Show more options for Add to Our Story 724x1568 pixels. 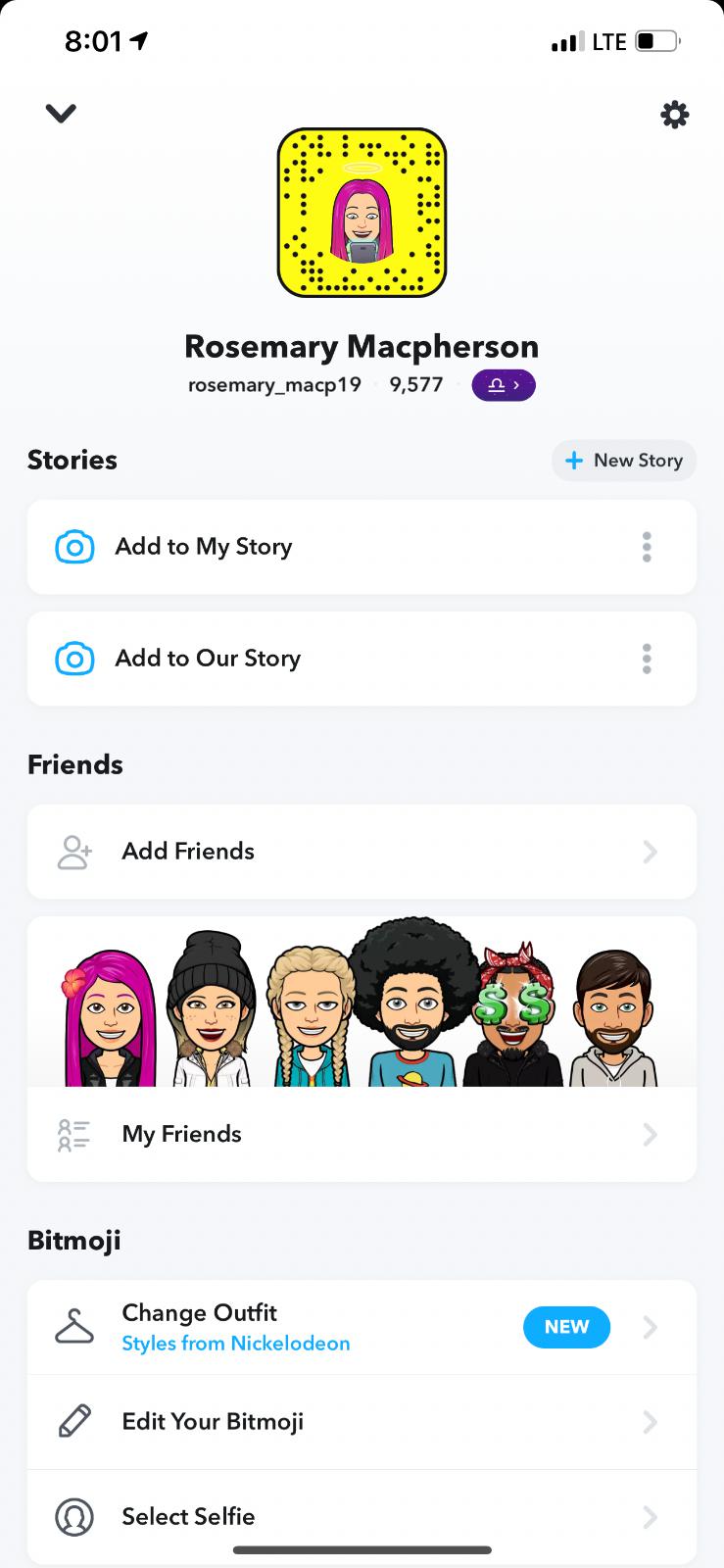647,659
